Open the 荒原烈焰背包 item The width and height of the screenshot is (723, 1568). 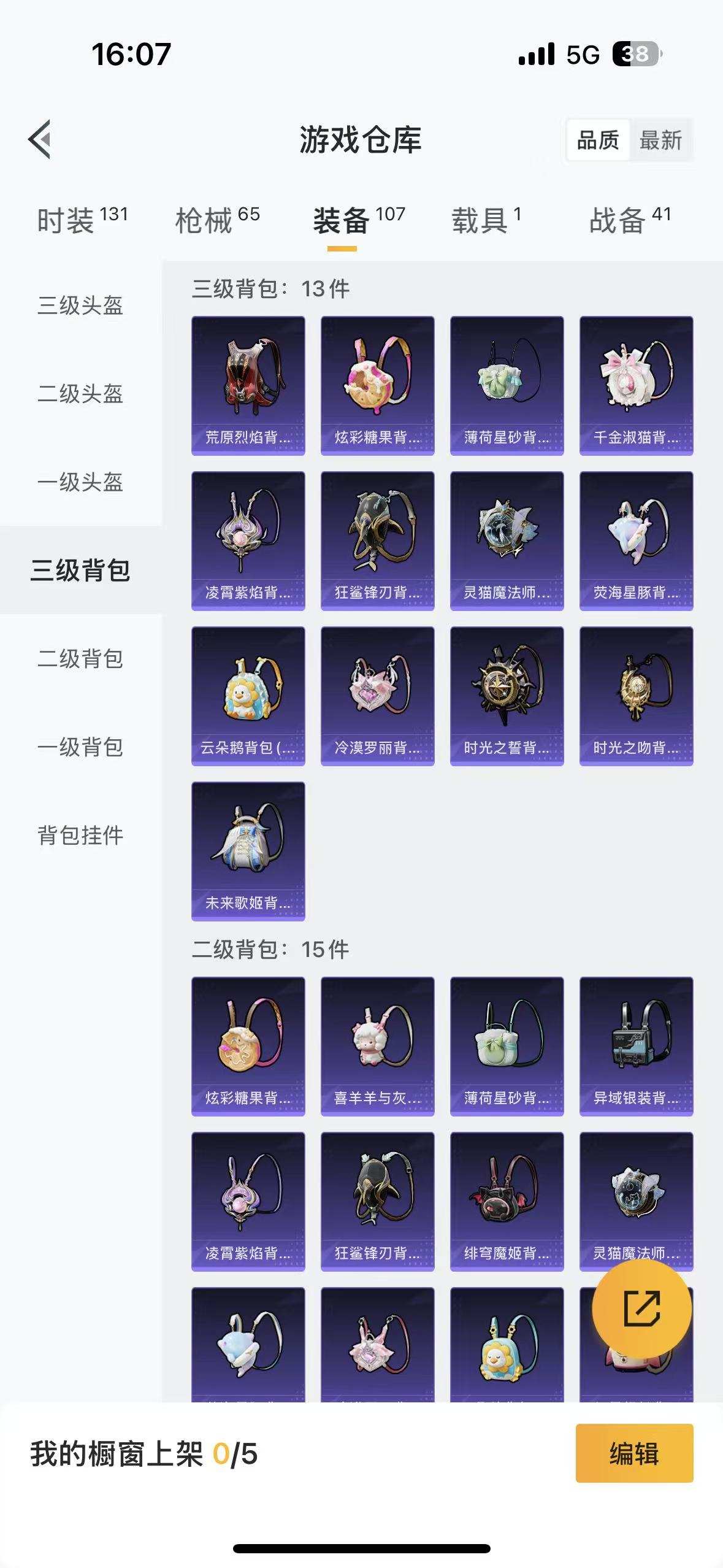click(248, 385)
